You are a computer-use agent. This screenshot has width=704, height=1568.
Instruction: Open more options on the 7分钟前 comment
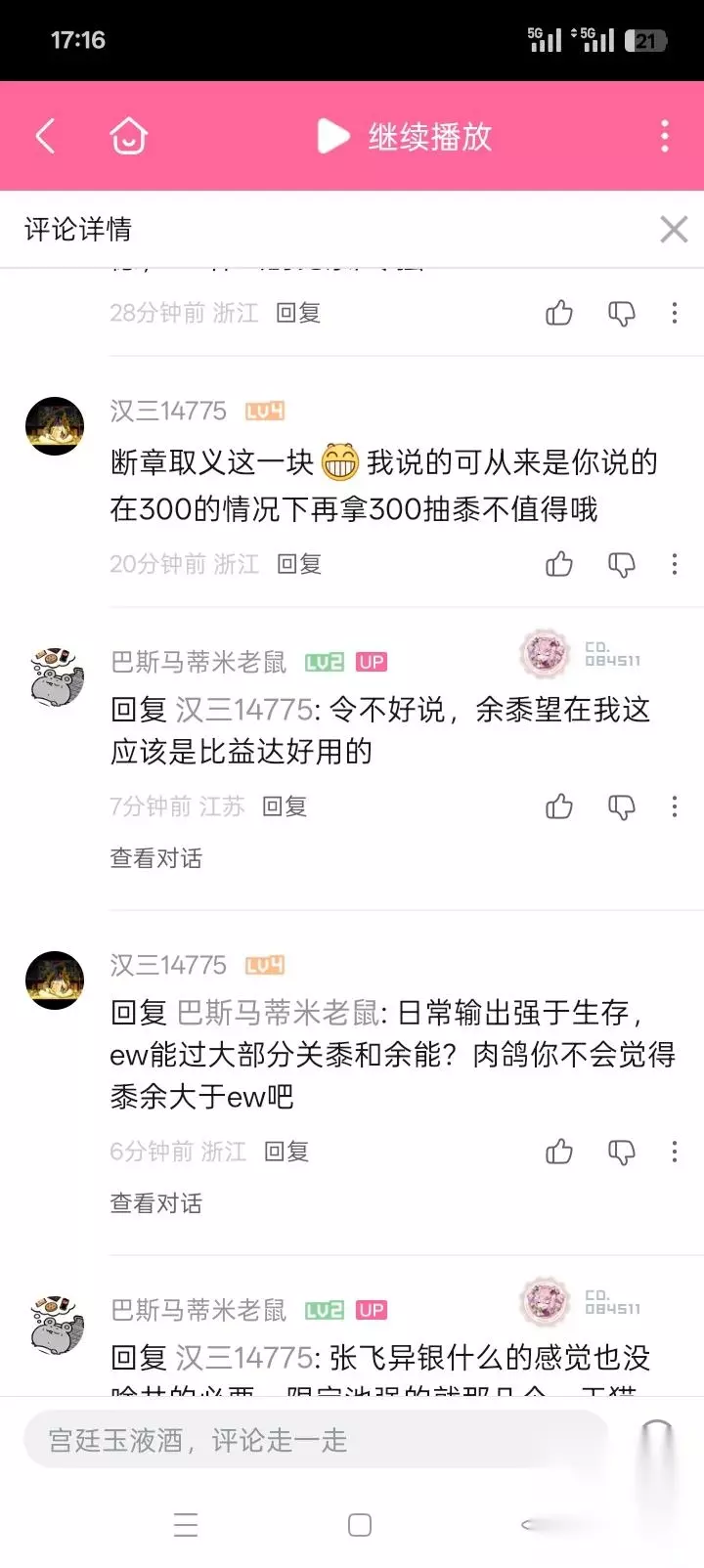[675, 806]
